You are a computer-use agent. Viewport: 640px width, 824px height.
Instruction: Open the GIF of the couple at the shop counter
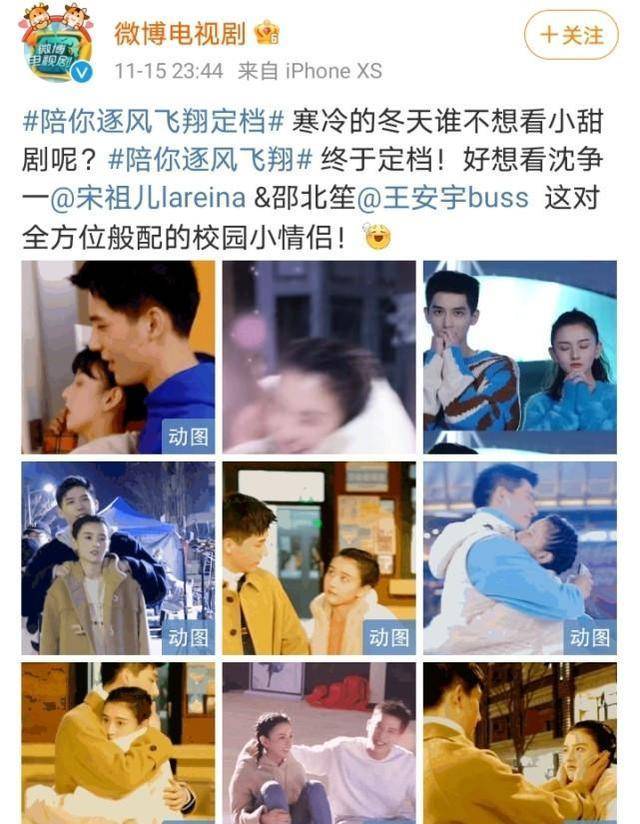[x=319, y=557]
